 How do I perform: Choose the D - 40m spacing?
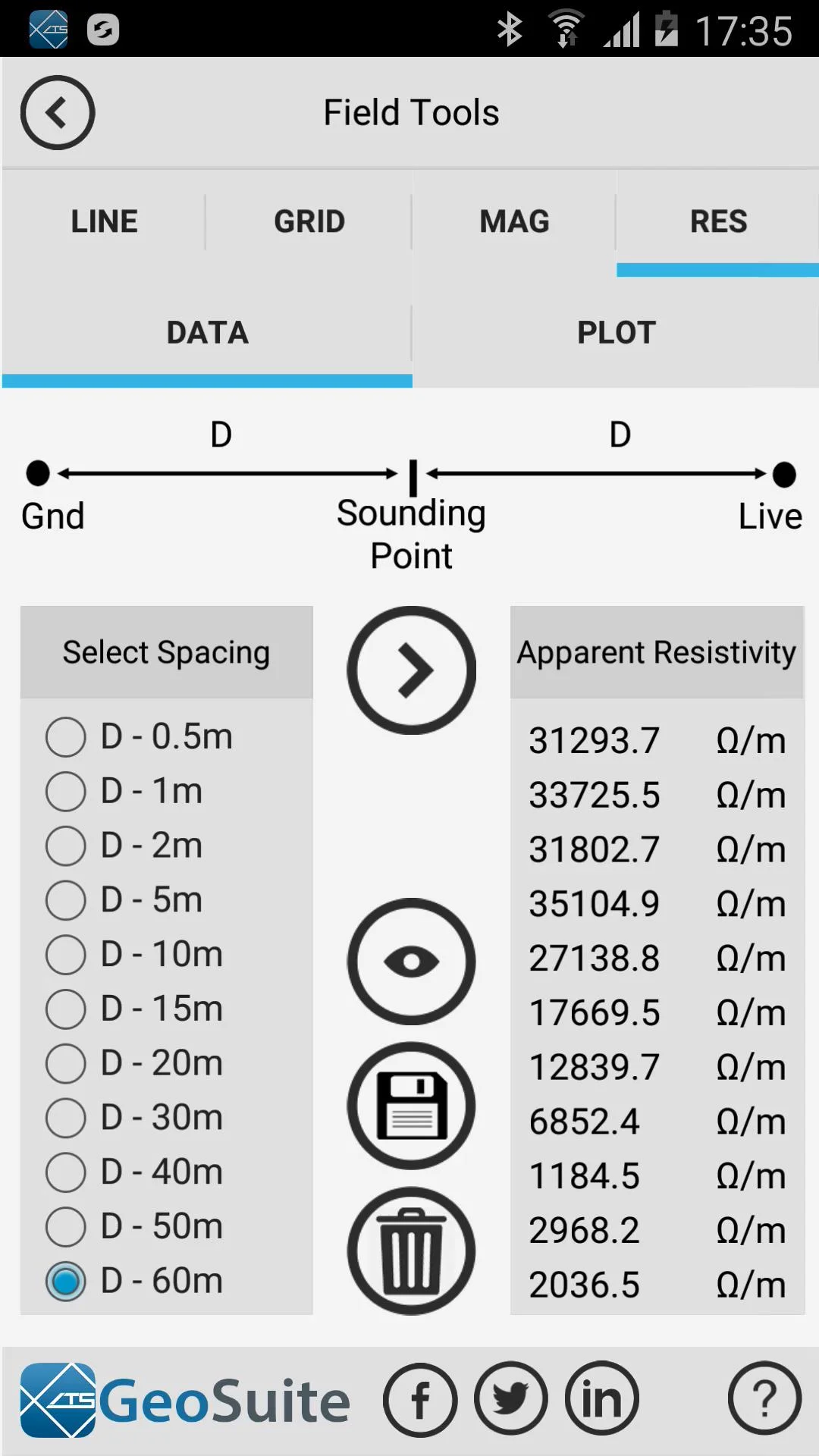pos(134,1172)
